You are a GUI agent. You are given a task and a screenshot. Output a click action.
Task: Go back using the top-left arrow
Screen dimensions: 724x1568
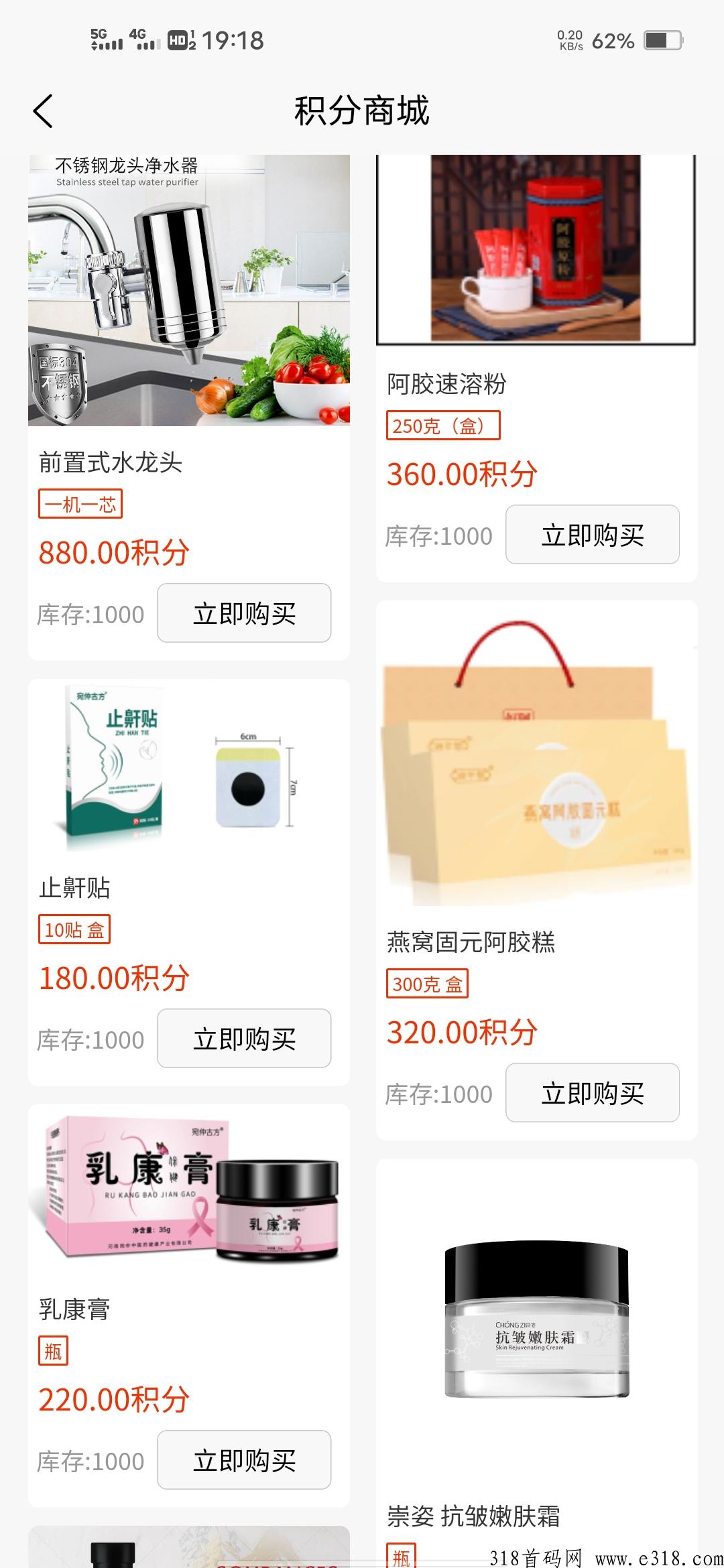[x=43, y=111]
